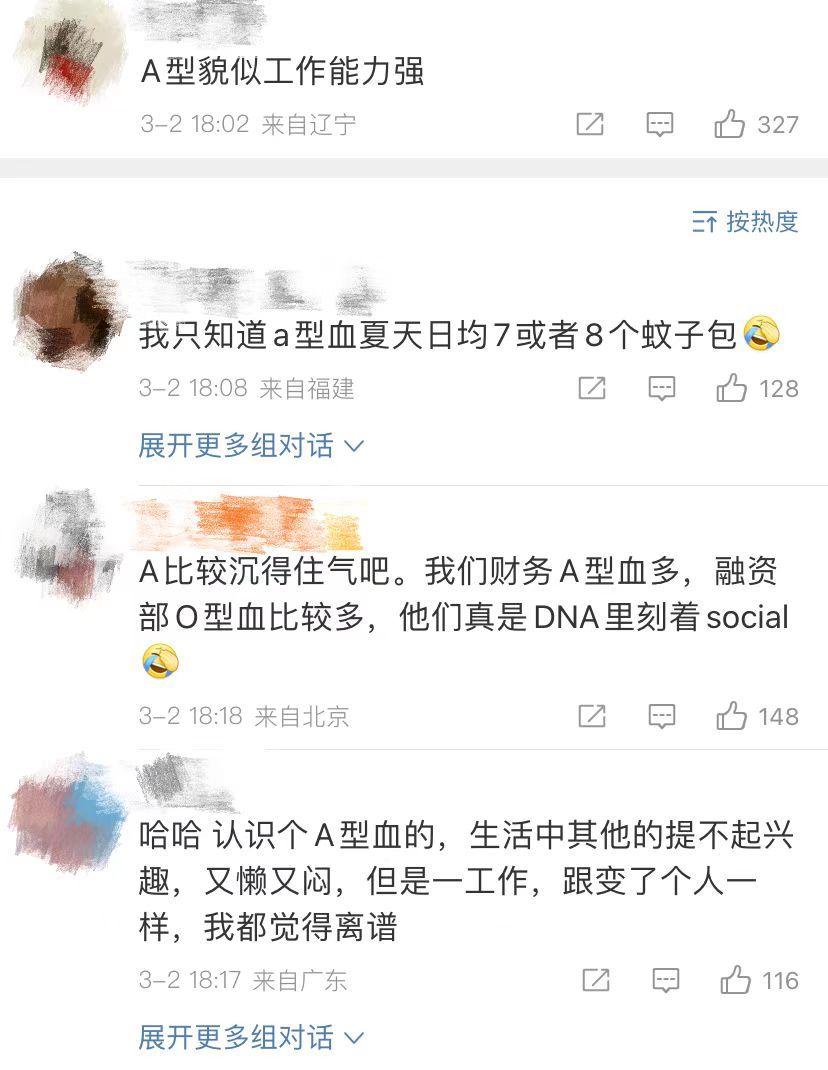The image size is (828, 1070).
Task: Repost the comment posted at 18:17
Action: tap(596, 981)
